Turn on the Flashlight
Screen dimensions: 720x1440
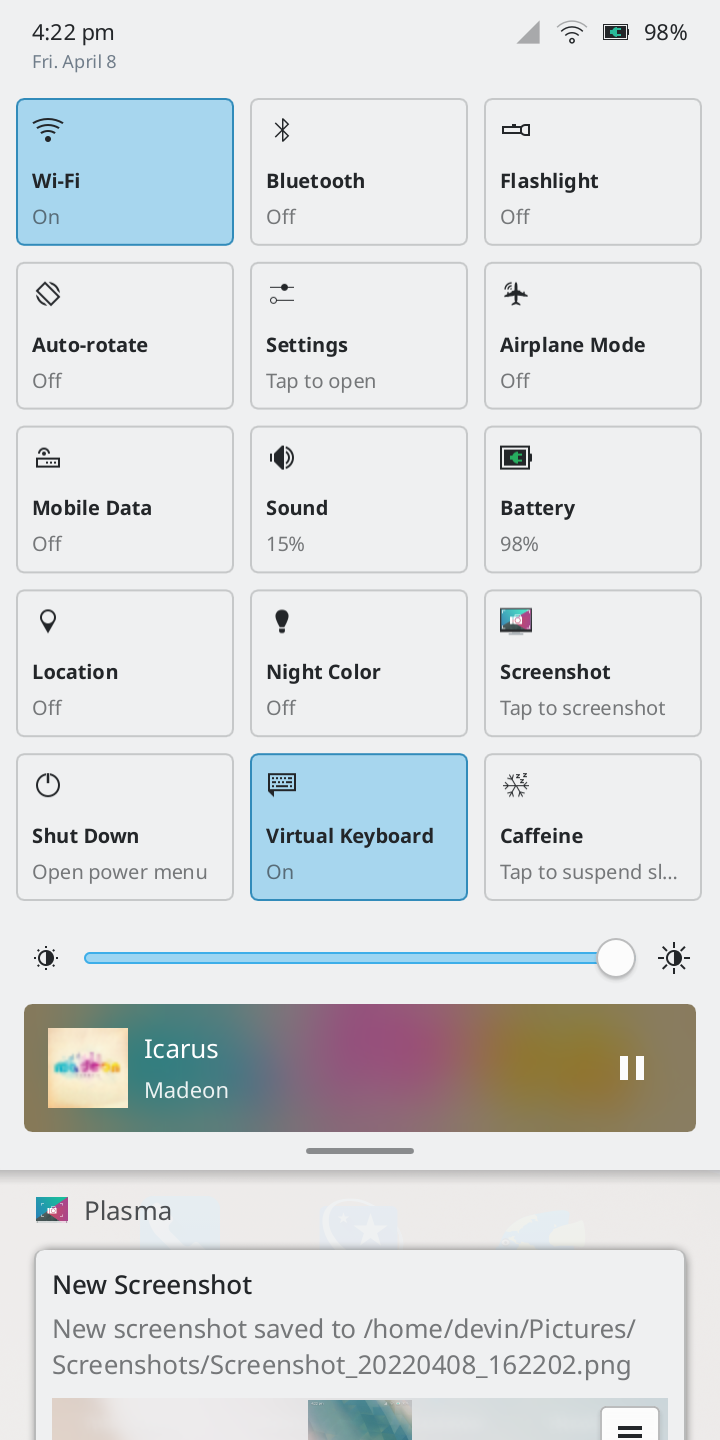[x=593, y=172]
